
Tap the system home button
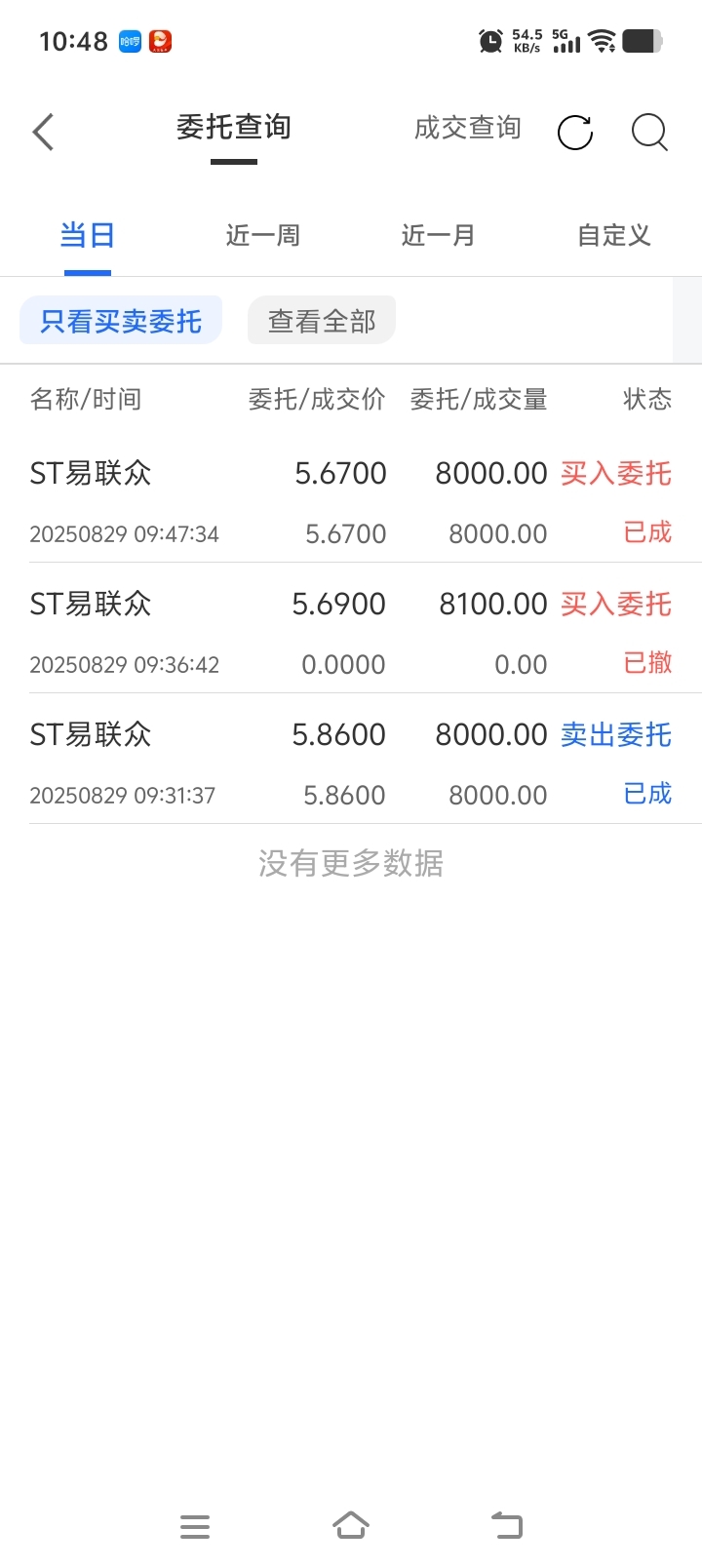coord(351,1525)
